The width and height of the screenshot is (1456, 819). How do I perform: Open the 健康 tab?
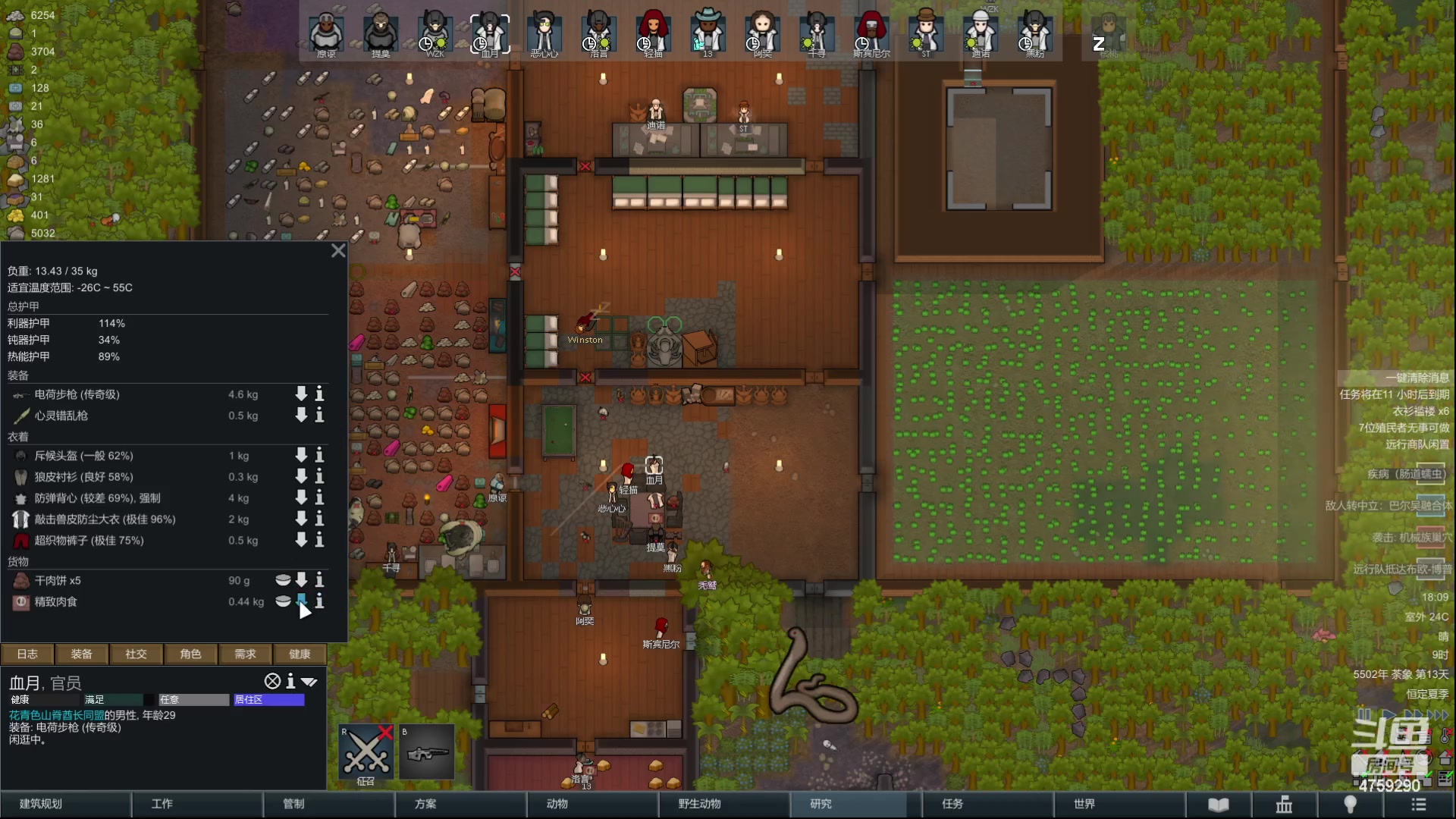click(x=300, y=654)
